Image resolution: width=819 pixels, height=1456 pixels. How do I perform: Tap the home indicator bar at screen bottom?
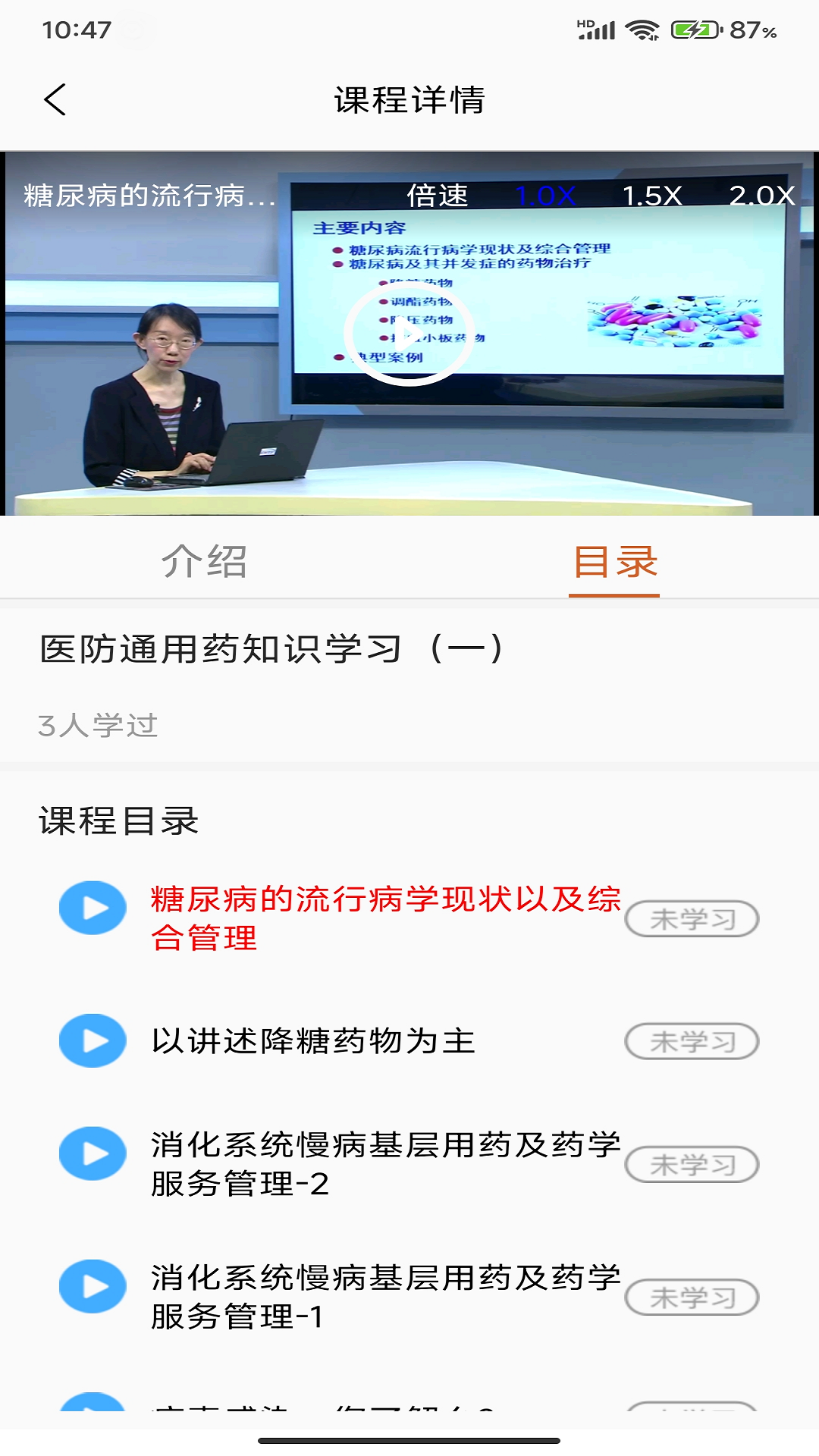pos(409,1440)
